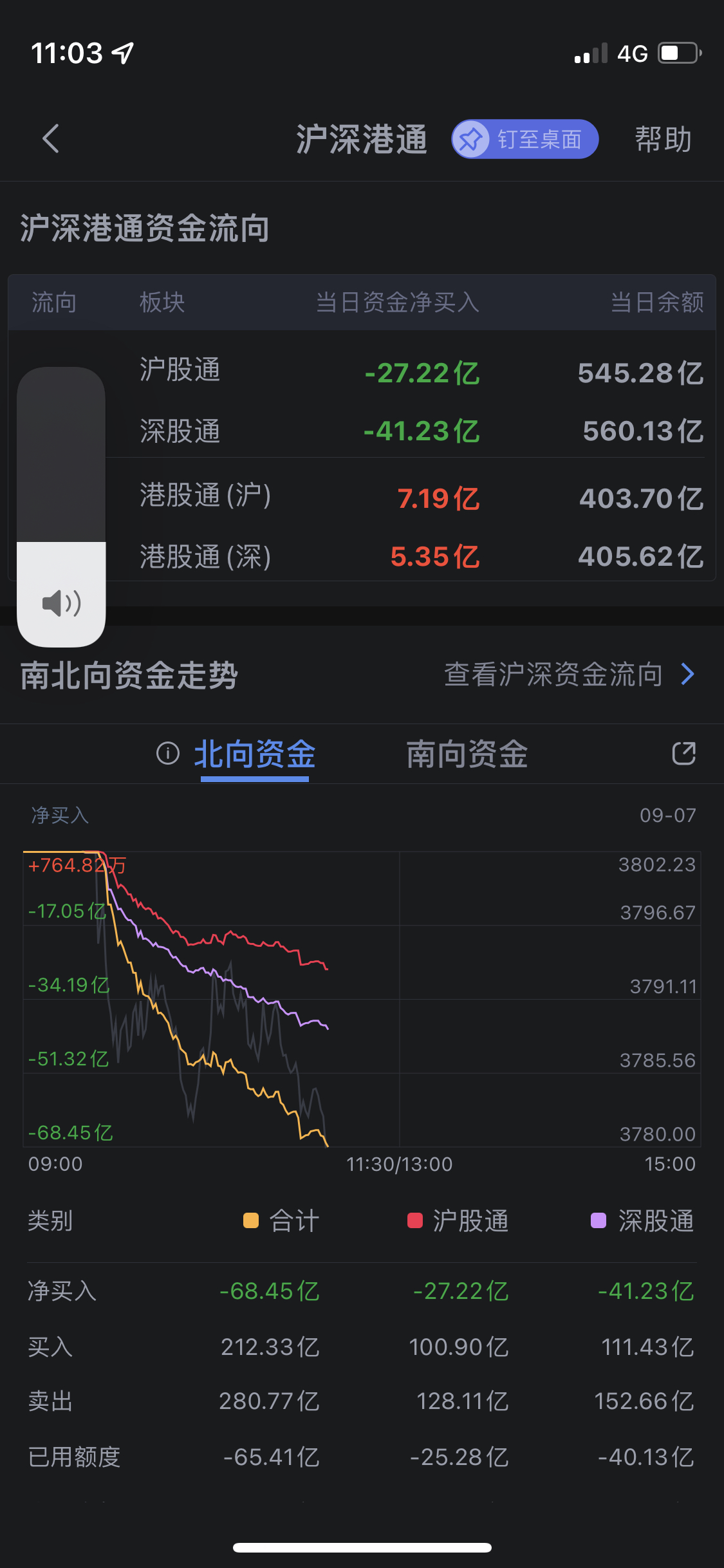Adjust the system volume slider

pos(61,507)
